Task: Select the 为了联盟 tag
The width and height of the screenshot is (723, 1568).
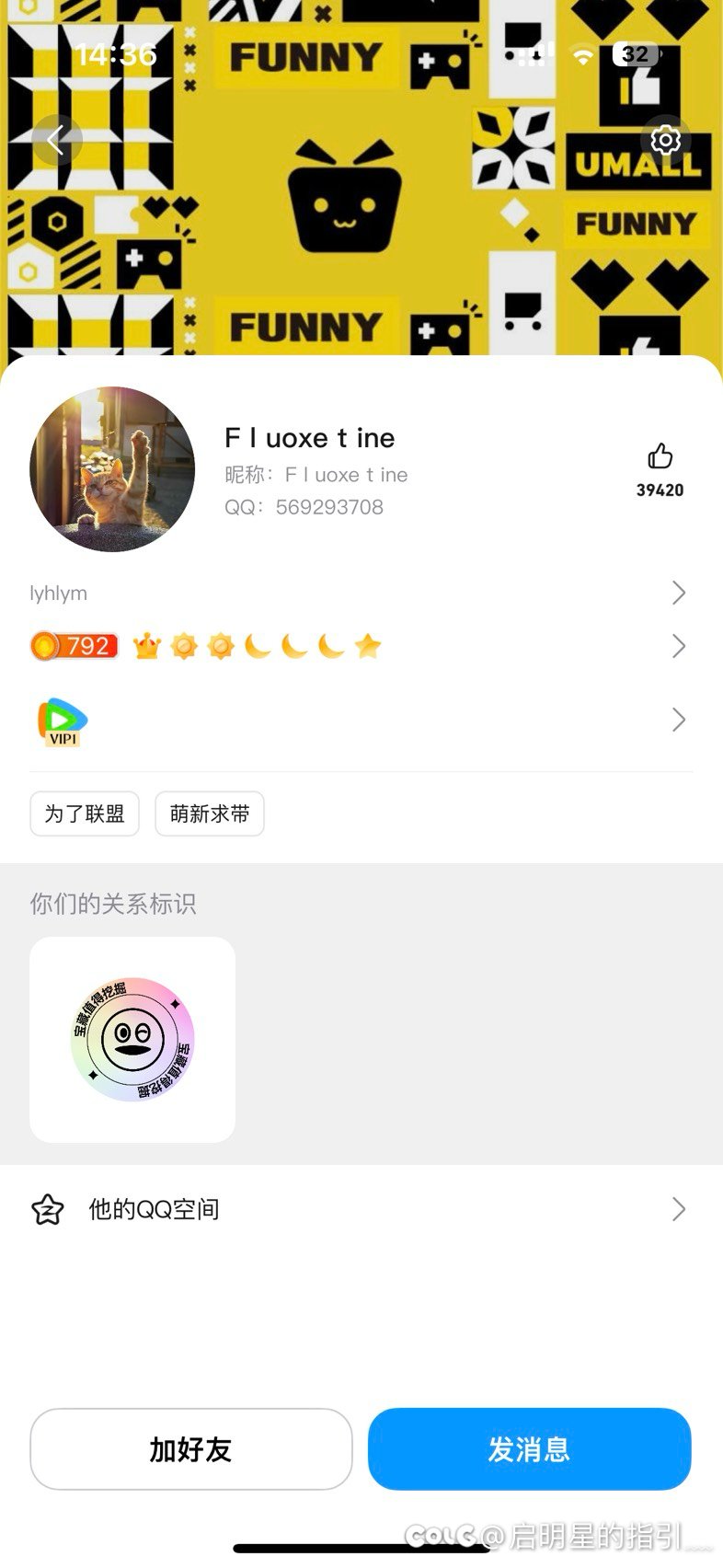Action: coord(84,813)
